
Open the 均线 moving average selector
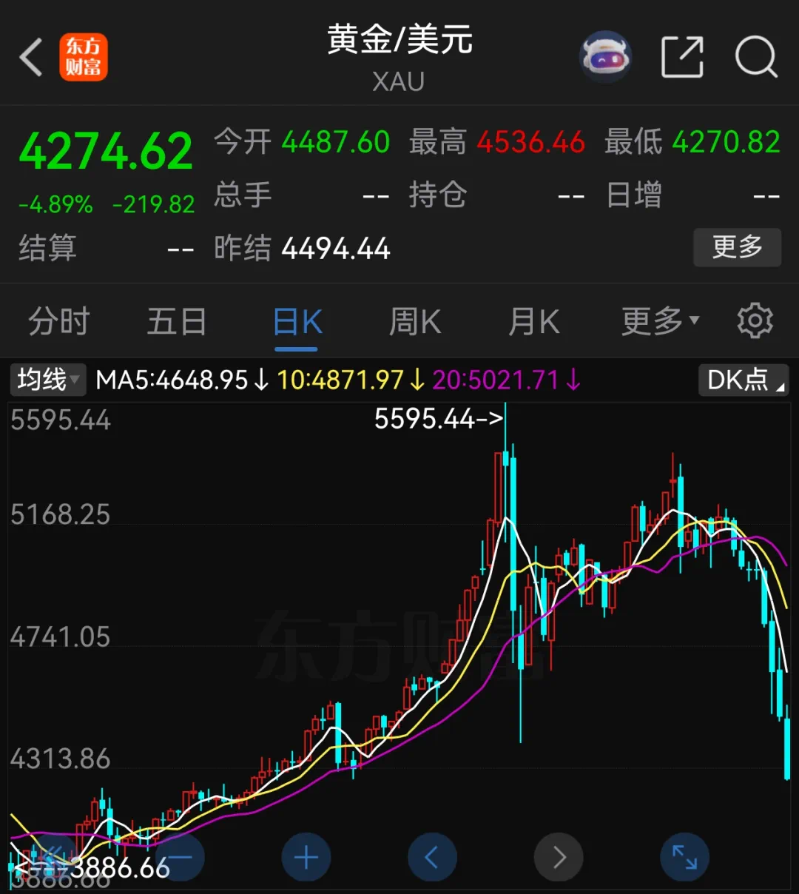[46, 380]
